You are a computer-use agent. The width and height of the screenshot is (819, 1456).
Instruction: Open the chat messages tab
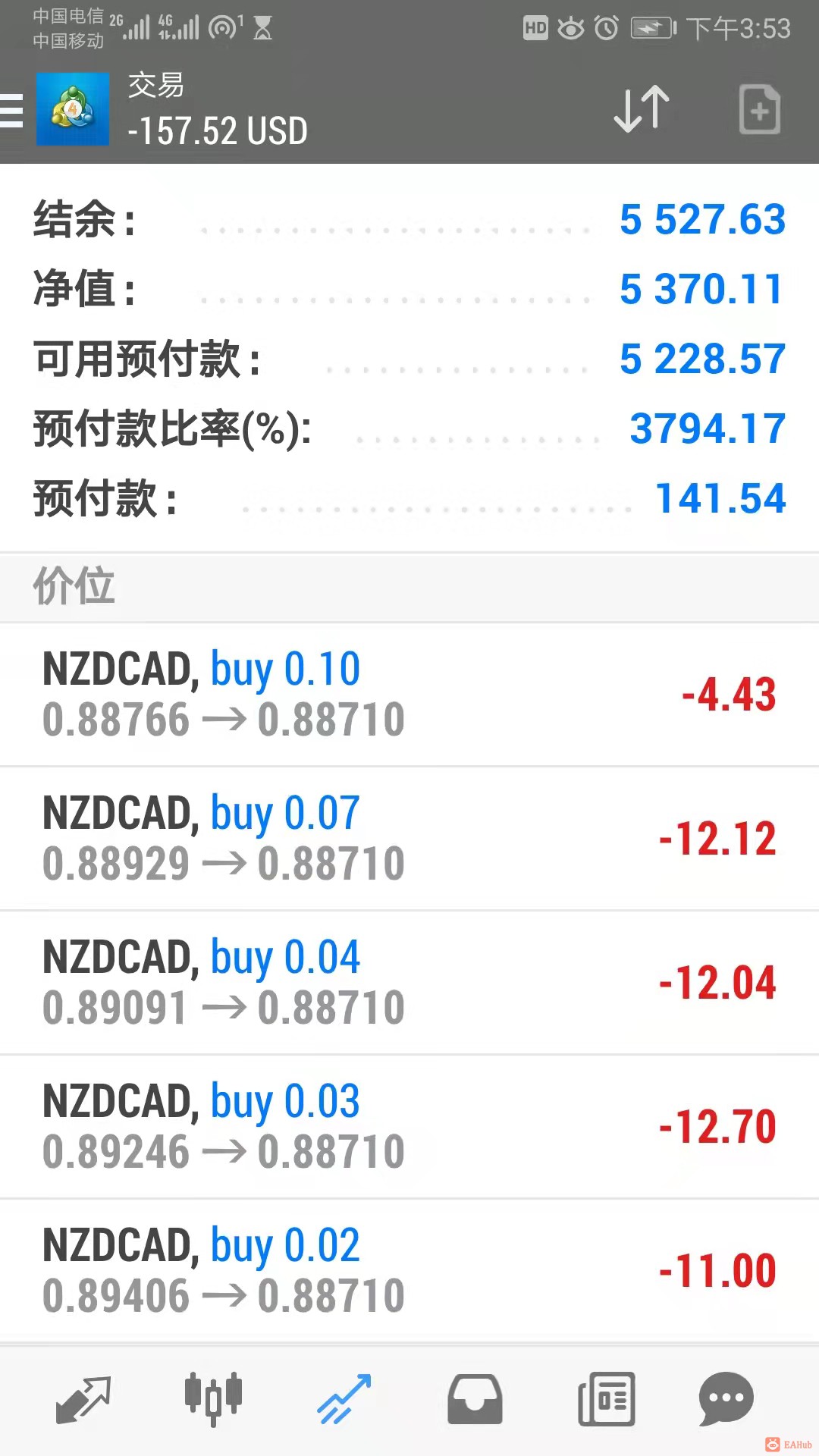point(726,1399)
